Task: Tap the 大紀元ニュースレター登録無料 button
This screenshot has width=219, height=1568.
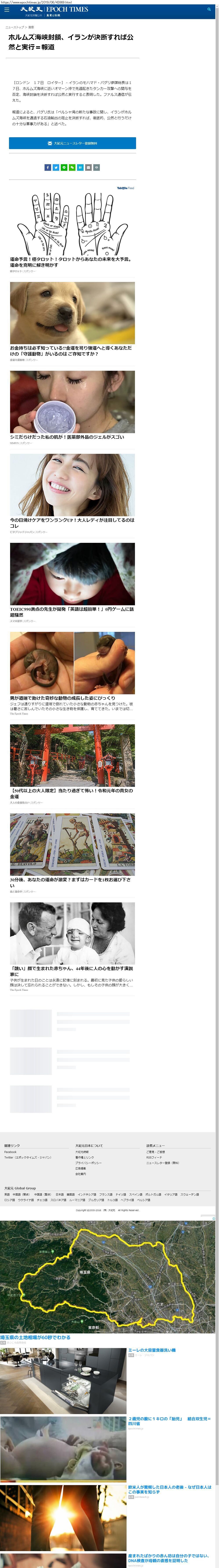Action: click(72, 143)
